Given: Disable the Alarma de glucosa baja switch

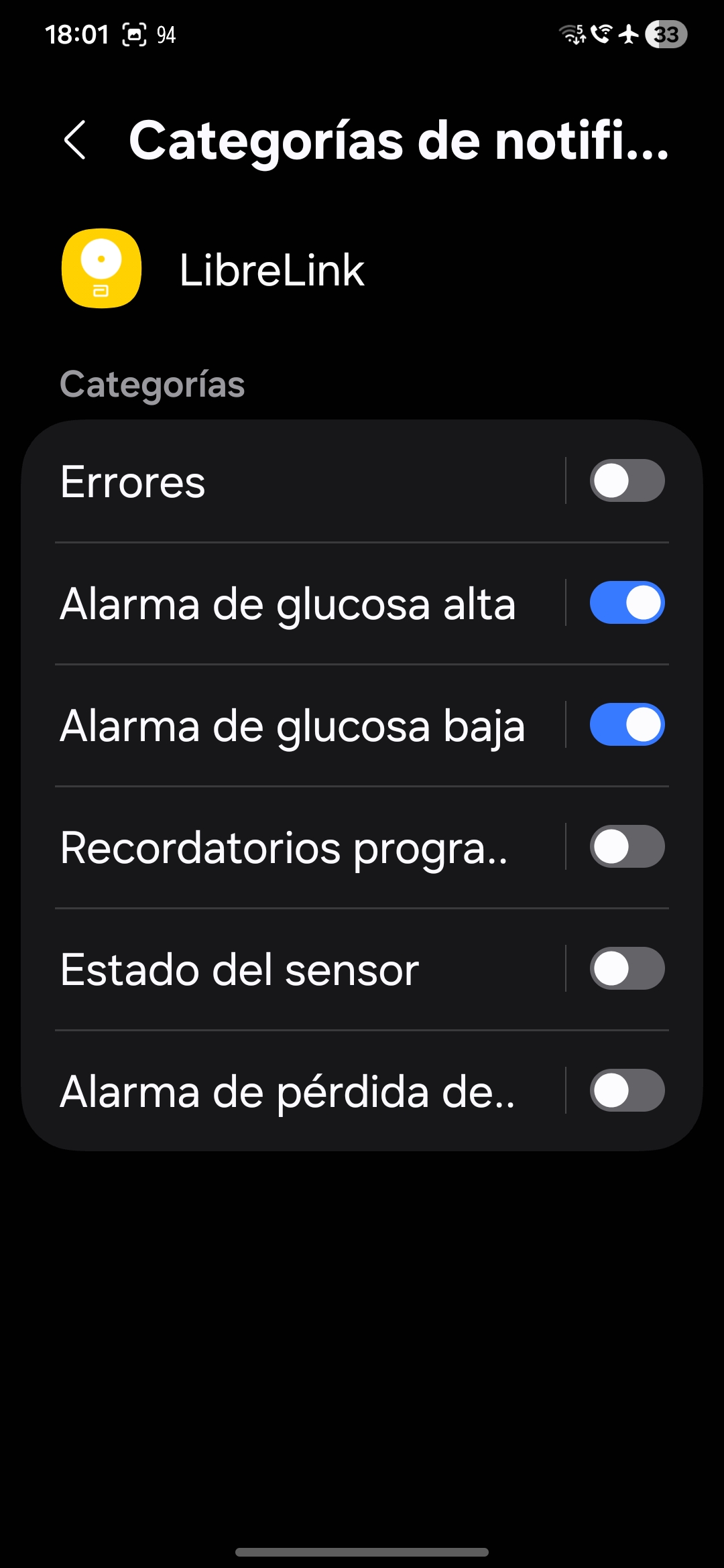Looking at the screenshot, I should click(627, 725).
